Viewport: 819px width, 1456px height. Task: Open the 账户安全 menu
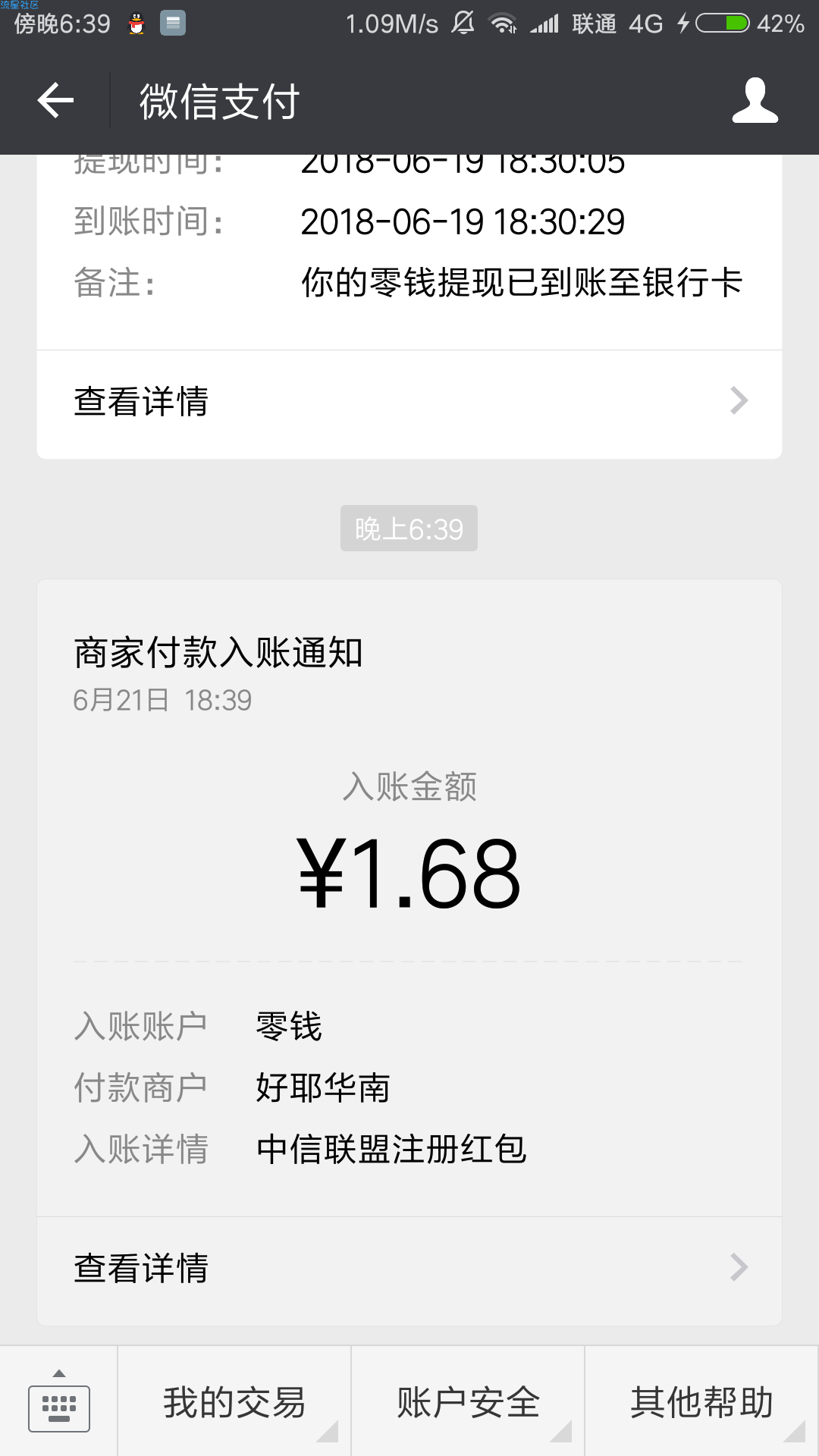(468, 1402)
